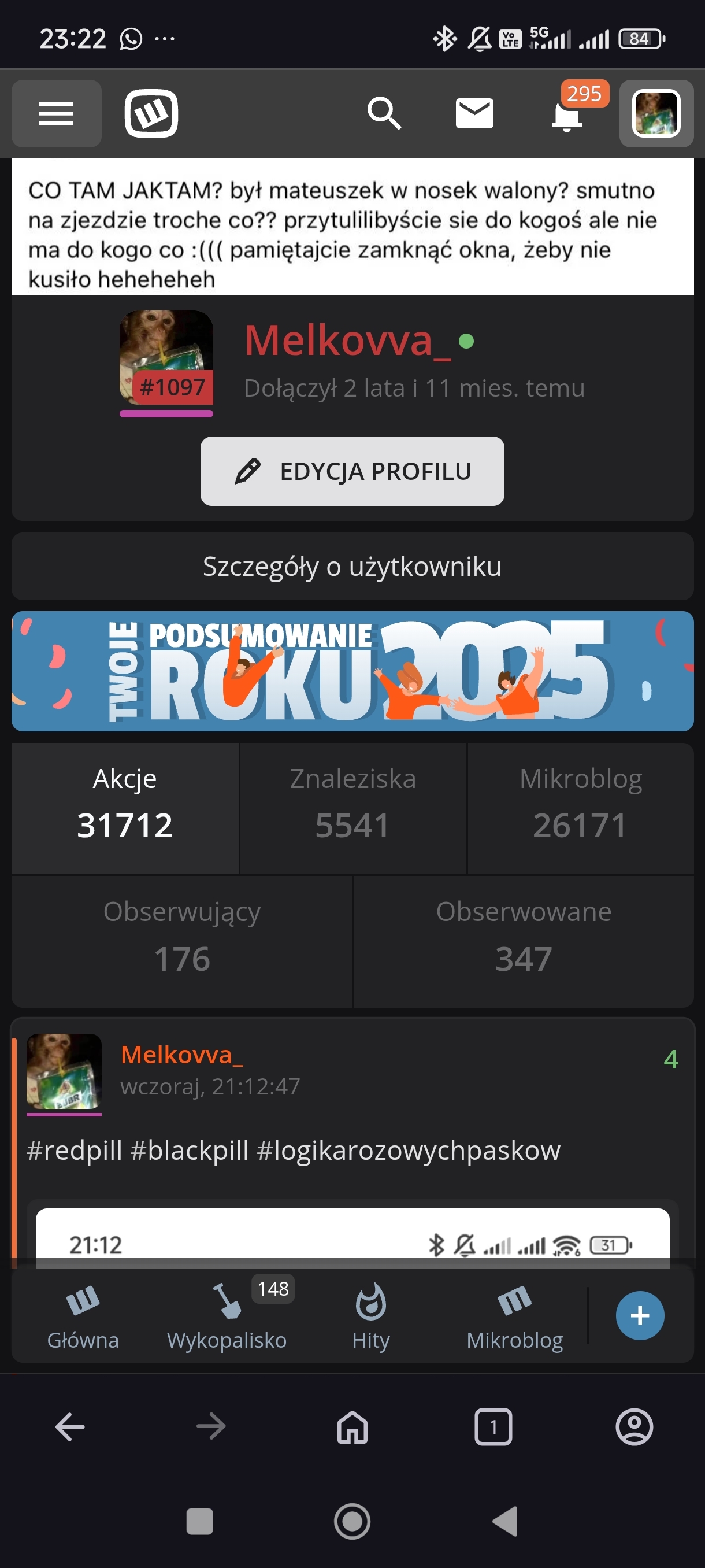
Task: Open private messages envelope
Action: (x=474, y=114)
